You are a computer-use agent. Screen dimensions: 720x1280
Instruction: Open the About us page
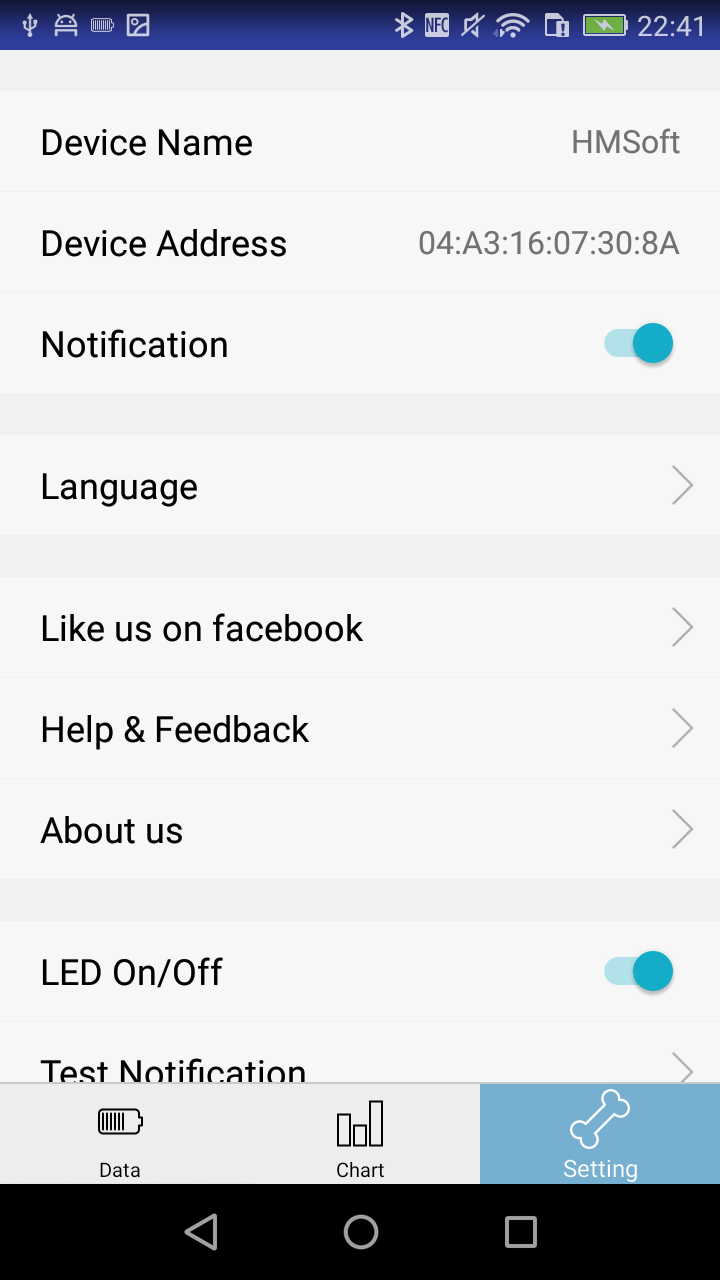click(360, 830)
